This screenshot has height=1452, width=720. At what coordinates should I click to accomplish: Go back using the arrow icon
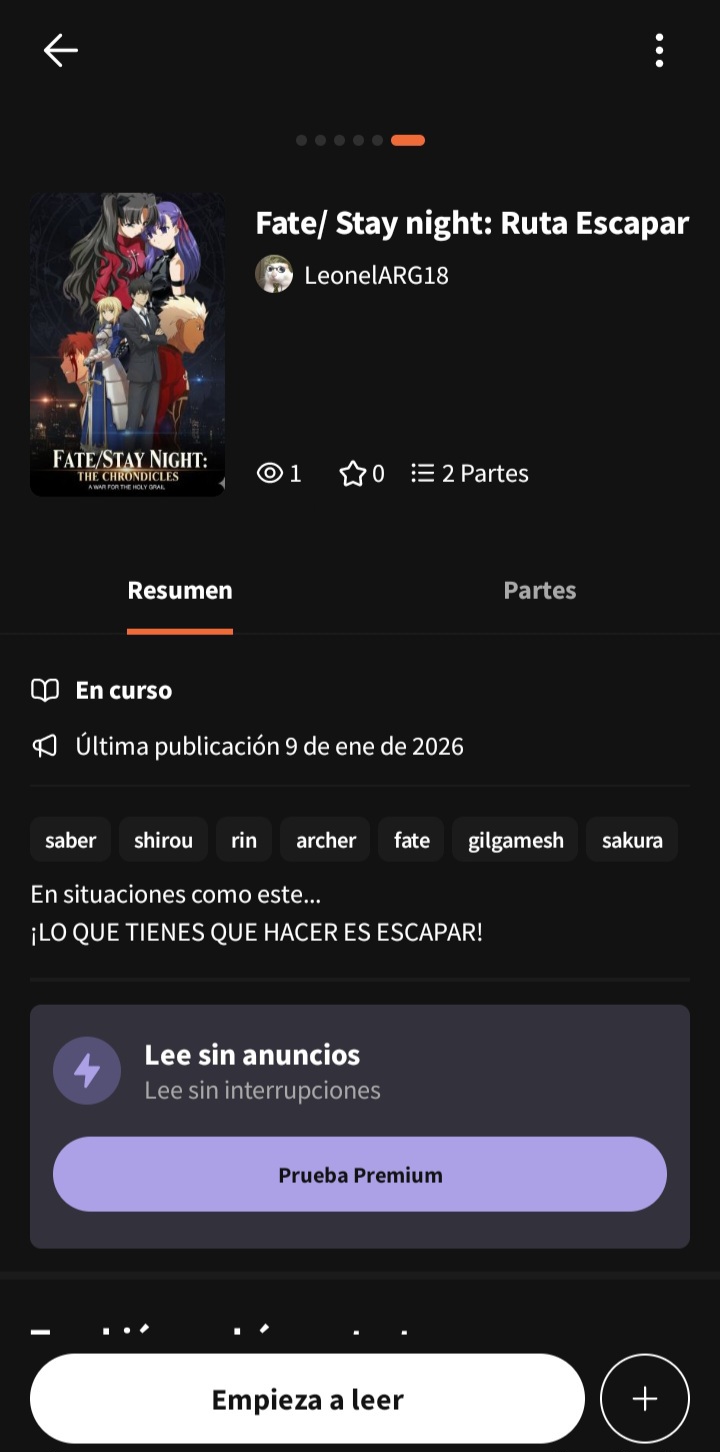pos(60,50)
